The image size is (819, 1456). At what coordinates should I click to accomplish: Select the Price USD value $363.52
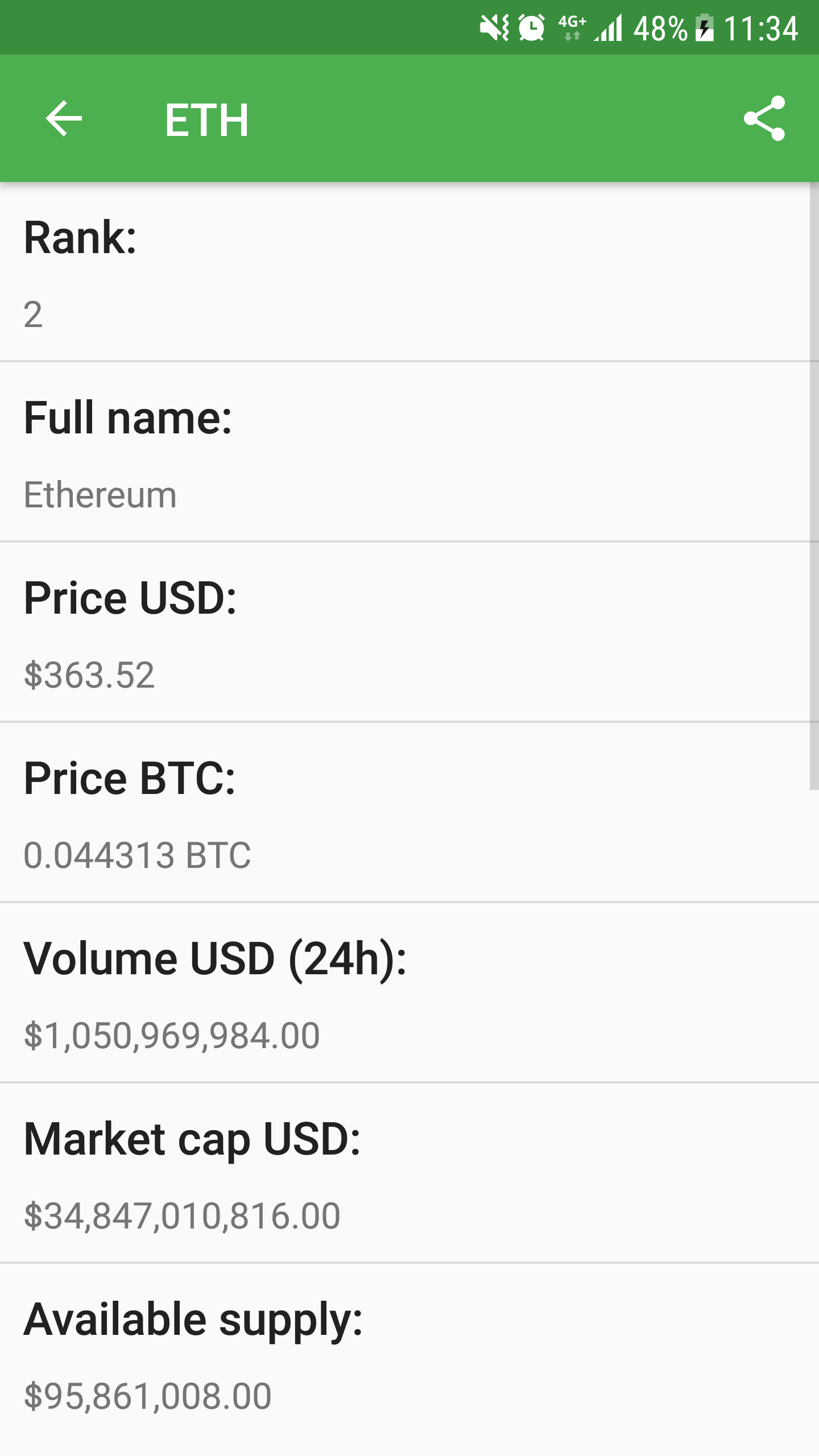tap(90, 676)
